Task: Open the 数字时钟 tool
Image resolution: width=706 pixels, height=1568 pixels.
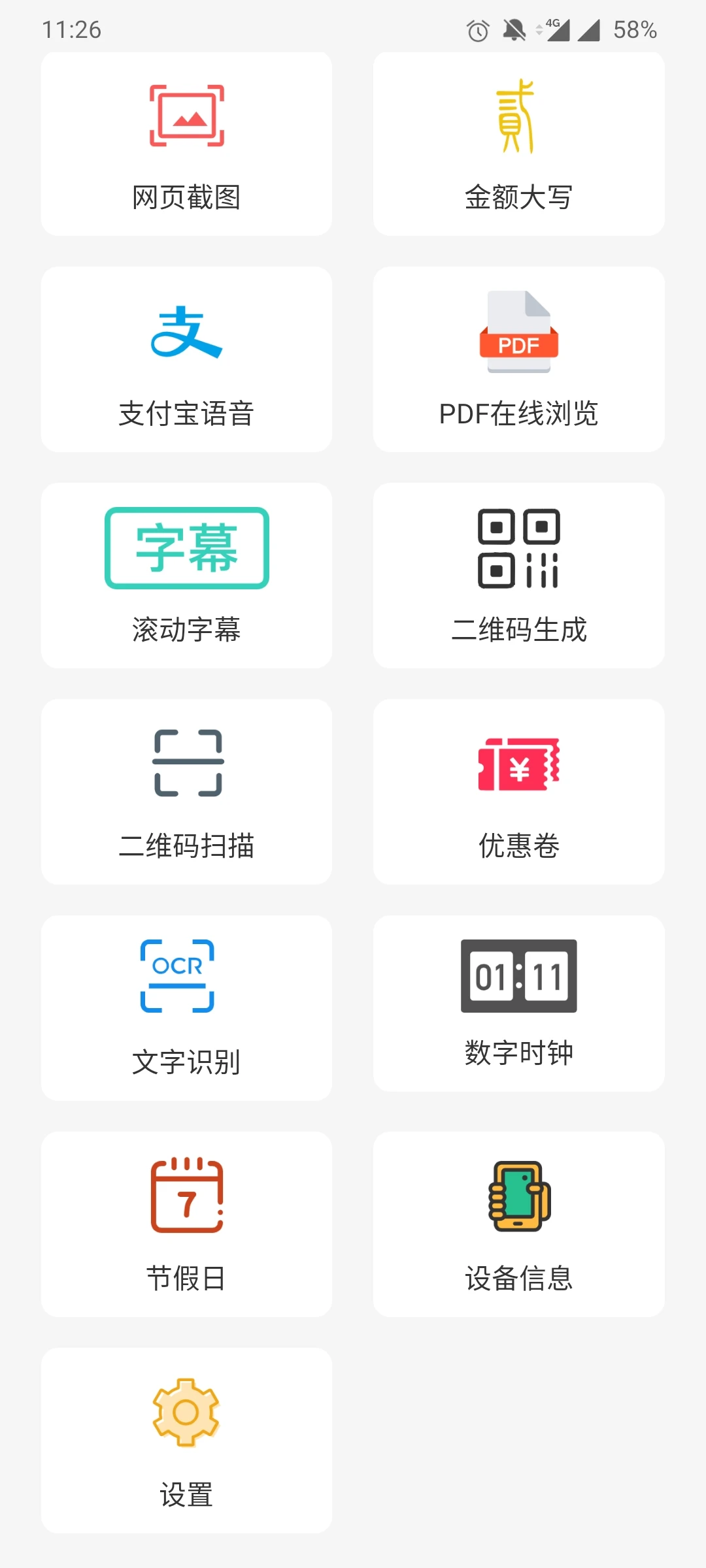Action: pyautogui.click(x=518, y=1004)
